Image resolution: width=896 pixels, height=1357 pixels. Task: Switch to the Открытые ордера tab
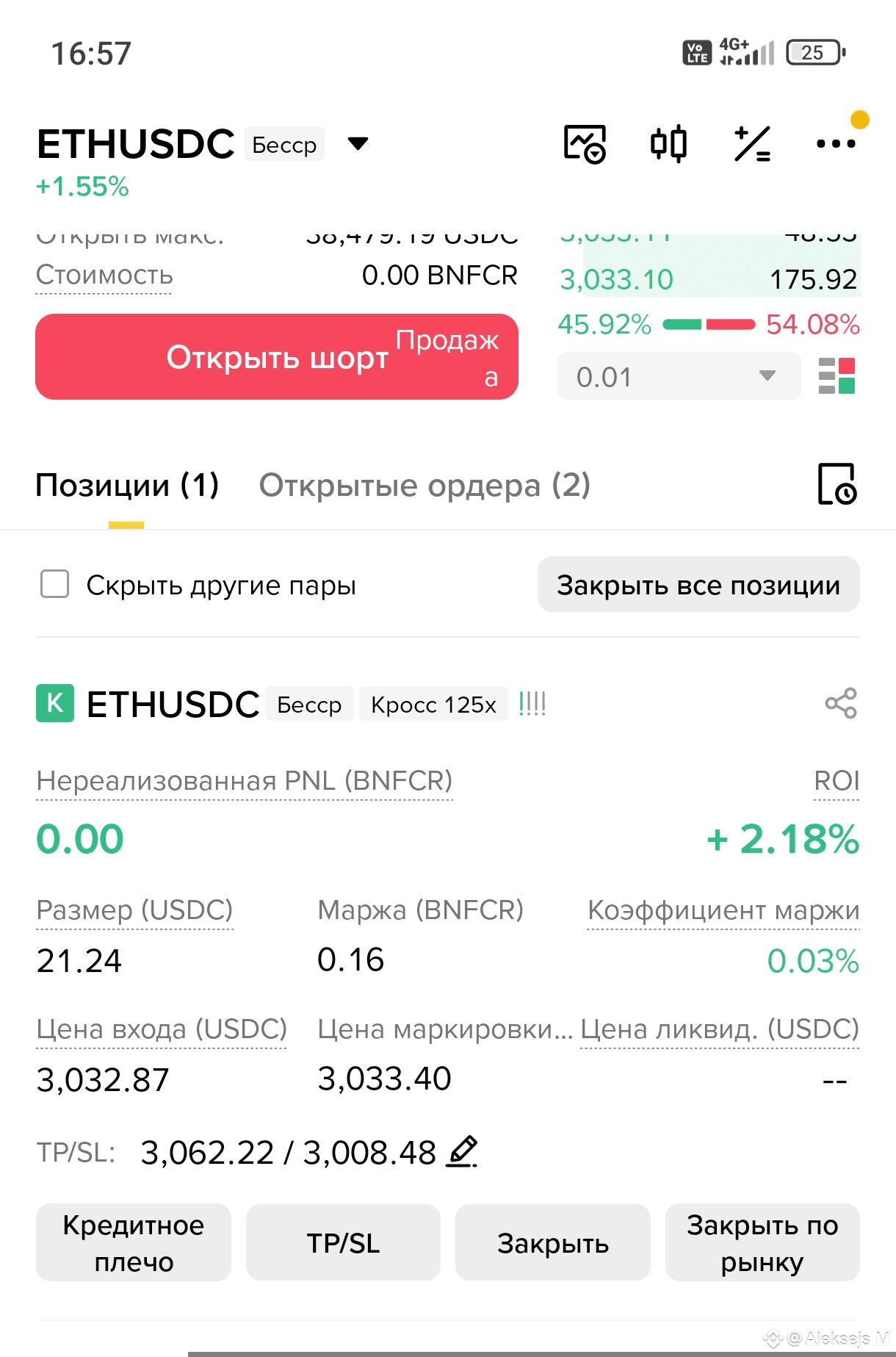[424, 486]
